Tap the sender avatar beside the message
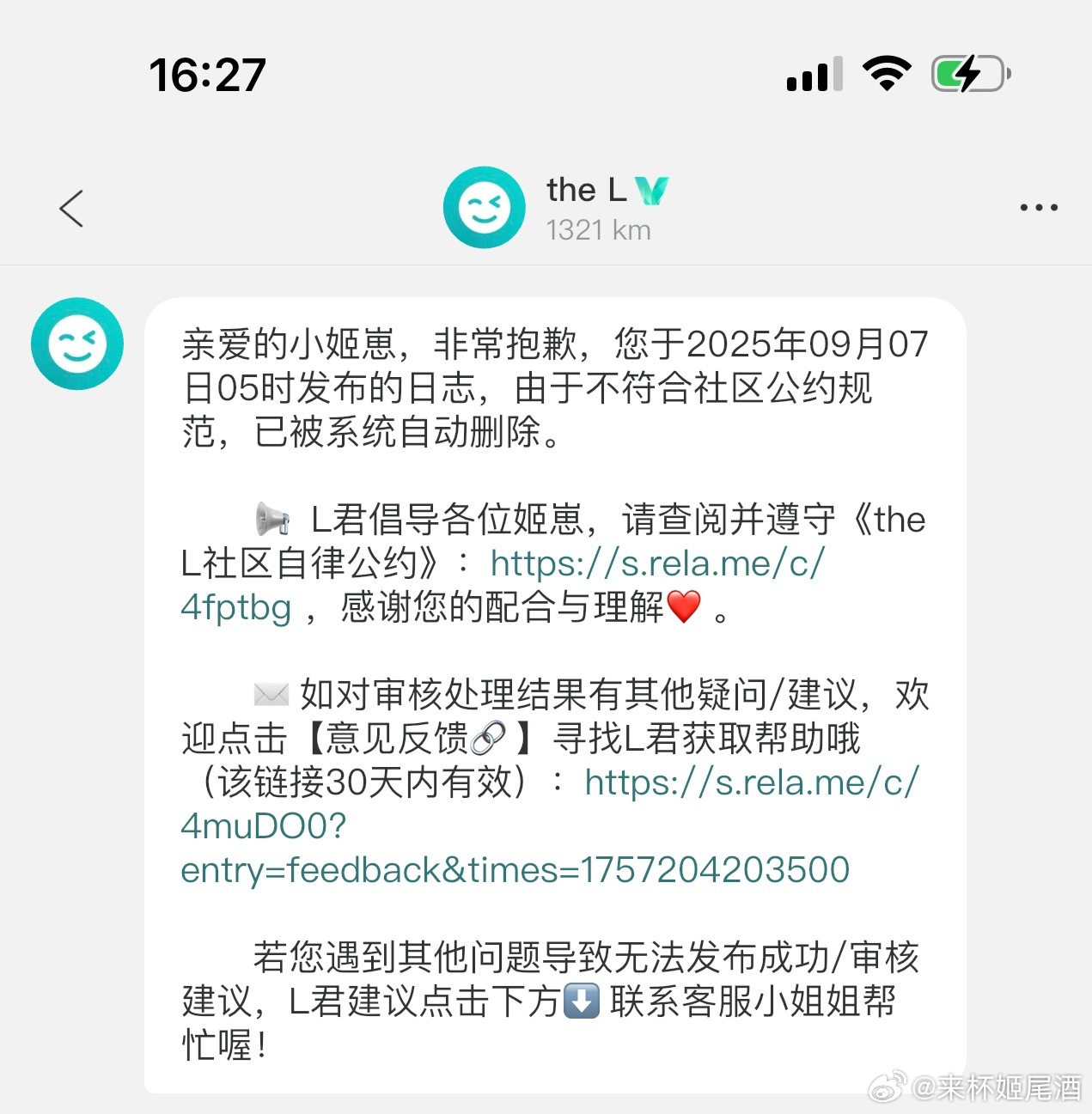The image size is (1092, 1114). point(77,344)
